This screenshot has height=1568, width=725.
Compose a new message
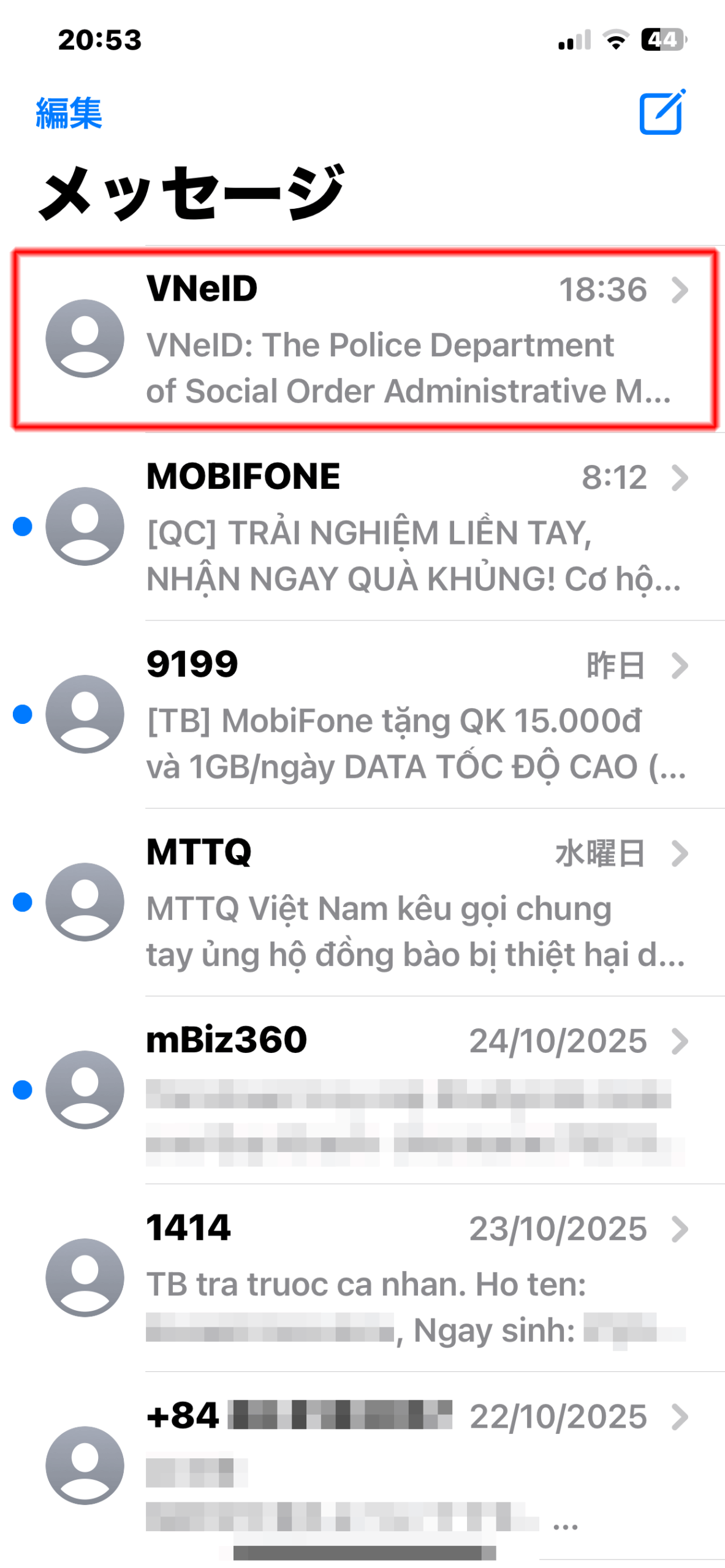coord(661,112)
